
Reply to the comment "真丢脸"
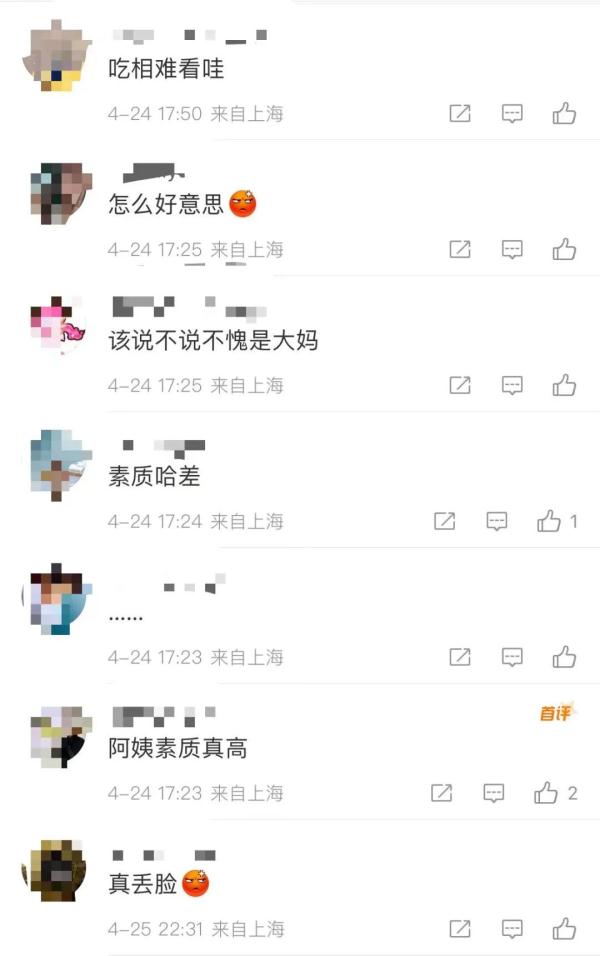(x=512, y=929)
